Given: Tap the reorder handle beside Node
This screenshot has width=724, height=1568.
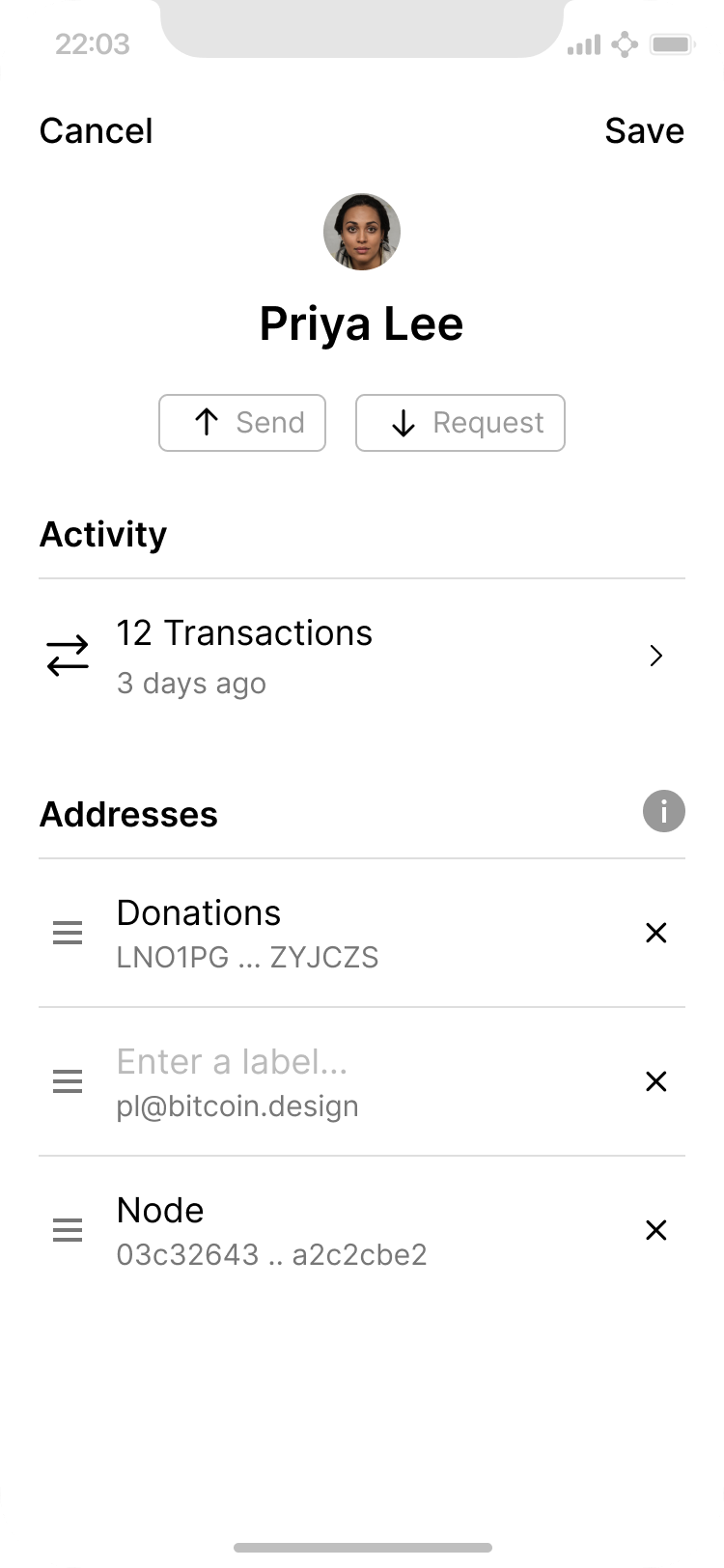Looking at the screenshot, I should [68, 1230].
